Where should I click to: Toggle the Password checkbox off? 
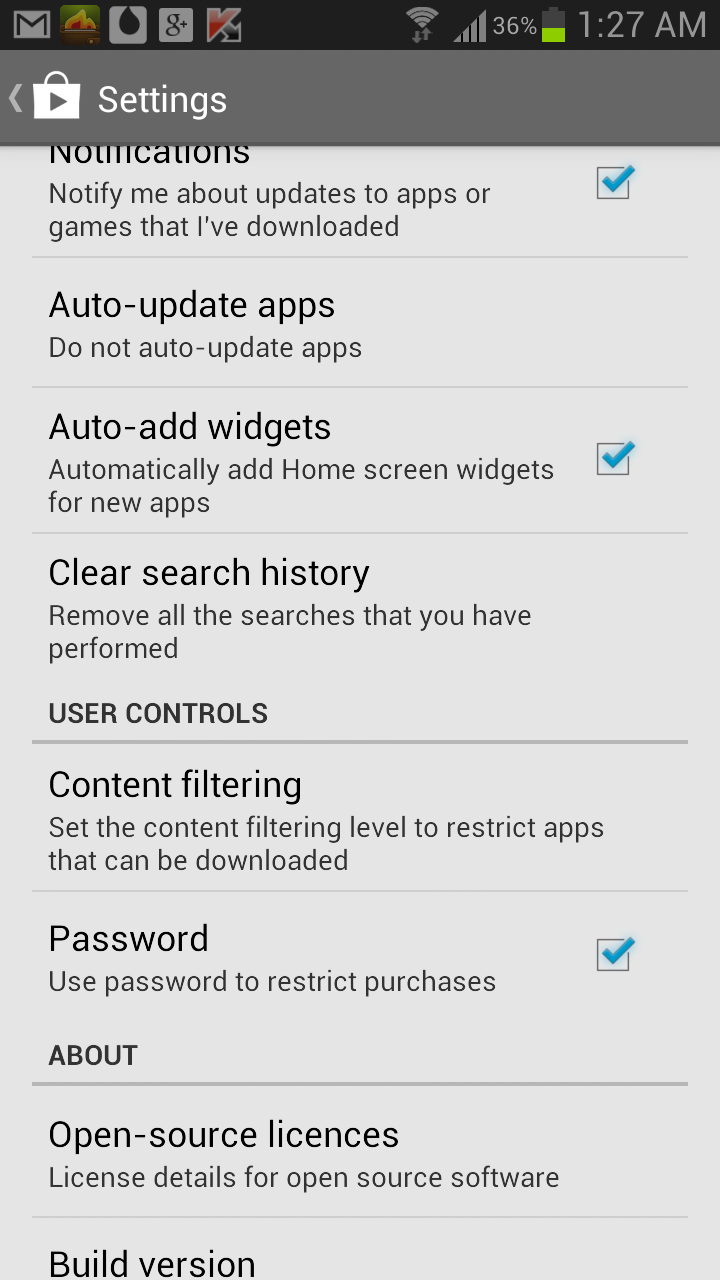tap(613, 954)
